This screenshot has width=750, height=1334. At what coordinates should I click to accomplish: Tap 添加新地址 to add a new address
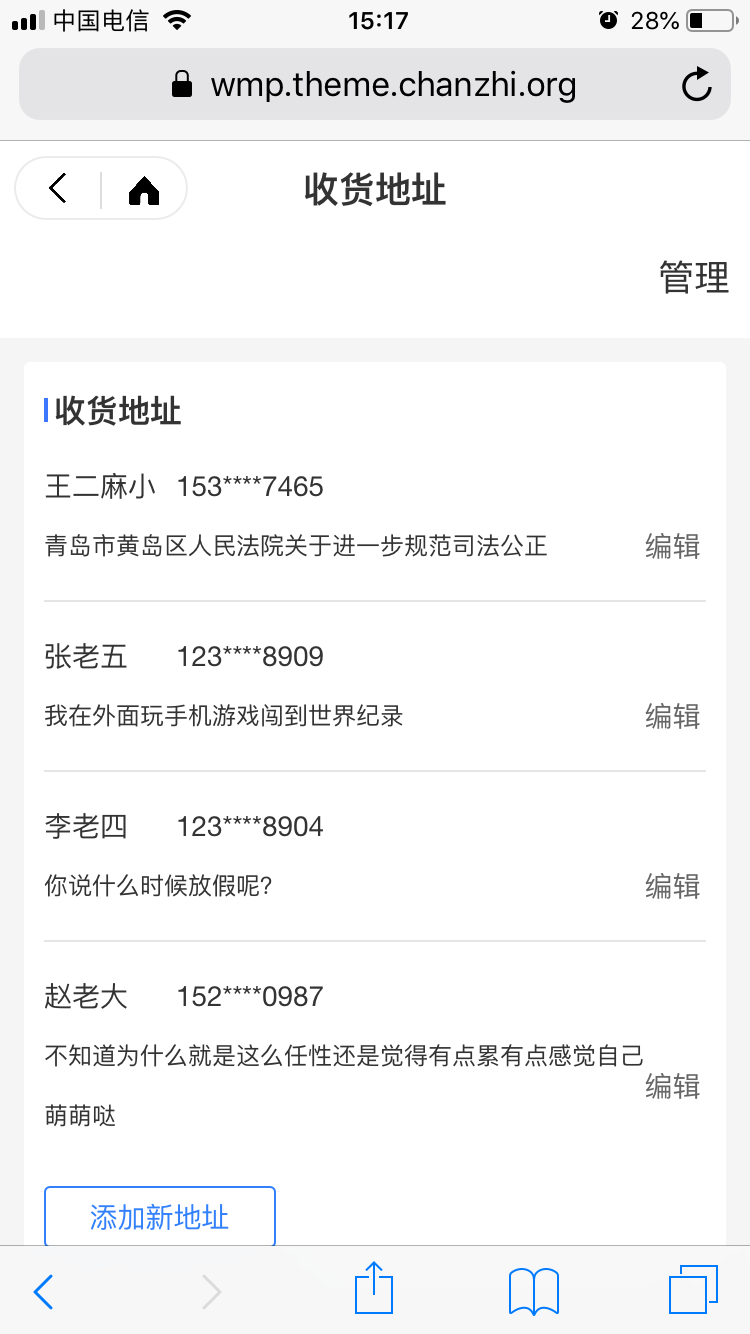pyautogui.click(x=160, y=1216)
